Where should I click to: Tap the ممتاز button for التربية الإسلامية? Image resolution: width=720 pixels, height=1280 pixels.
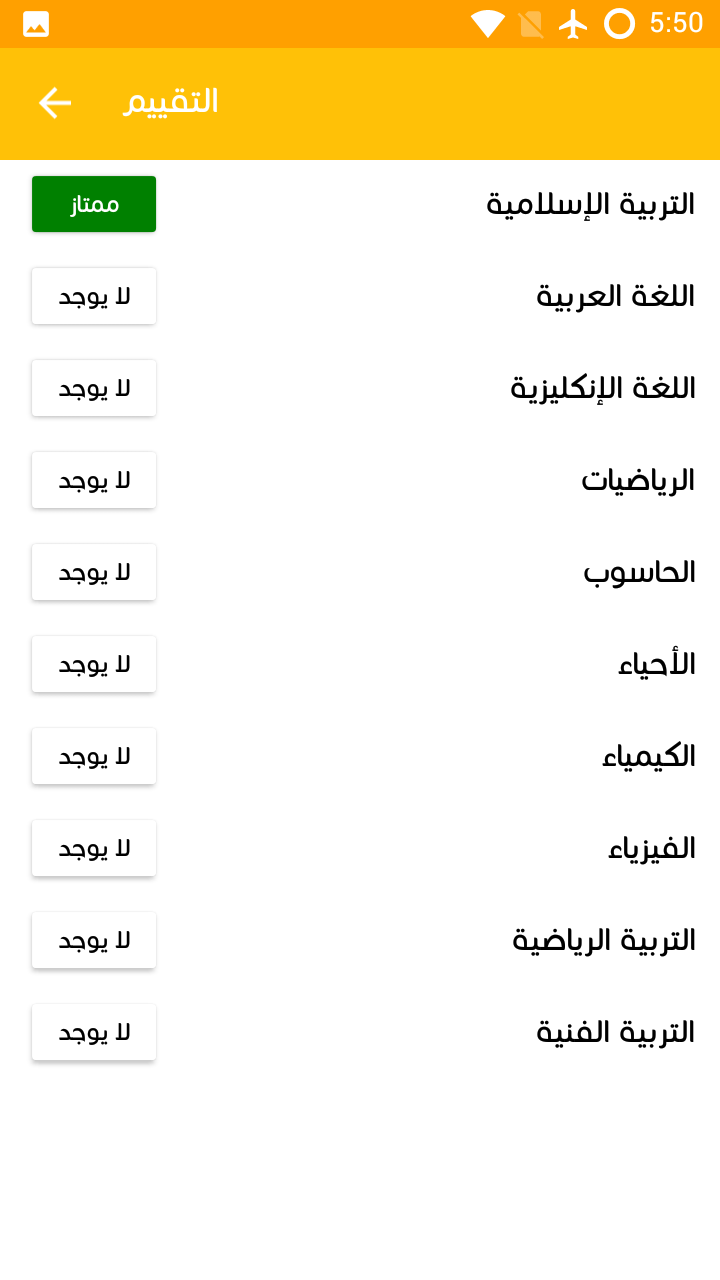click(x=94, y=204)
